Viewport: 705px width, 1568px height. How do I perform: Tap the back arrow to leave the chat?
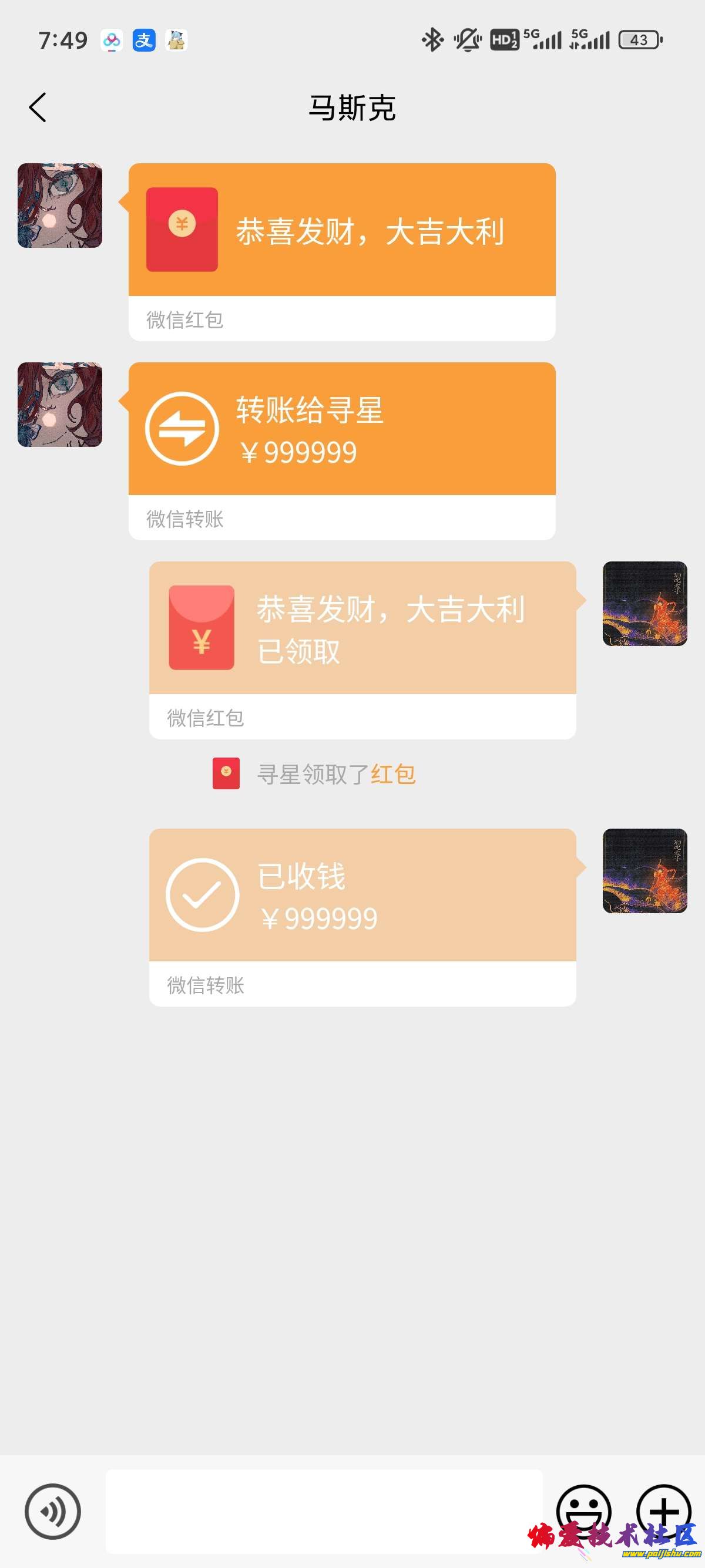(38, 106)
